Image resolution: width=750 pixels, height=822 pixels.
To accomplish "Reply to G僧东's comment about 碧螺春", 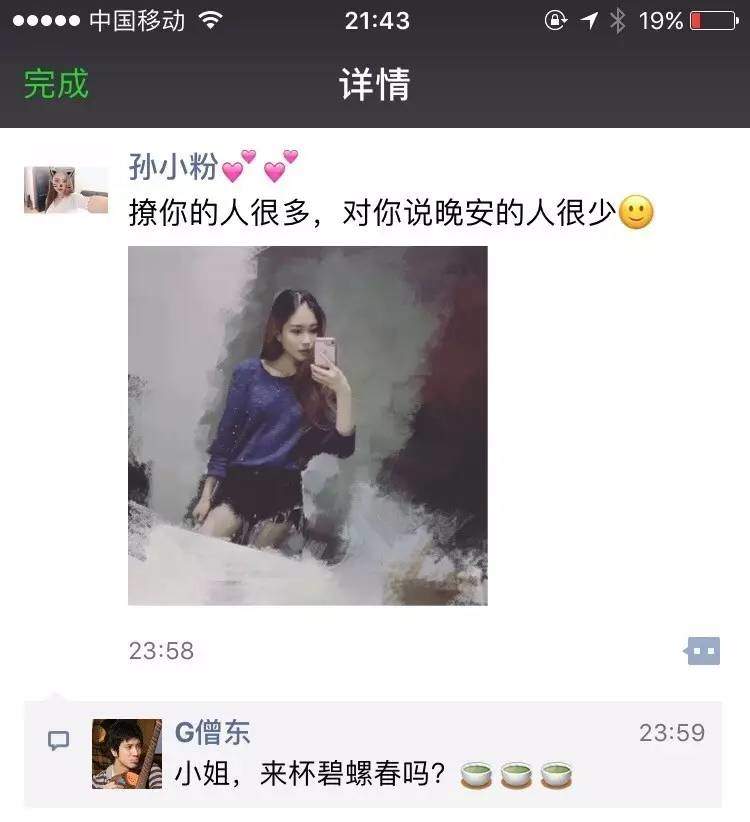I will [x=400, y=774].
